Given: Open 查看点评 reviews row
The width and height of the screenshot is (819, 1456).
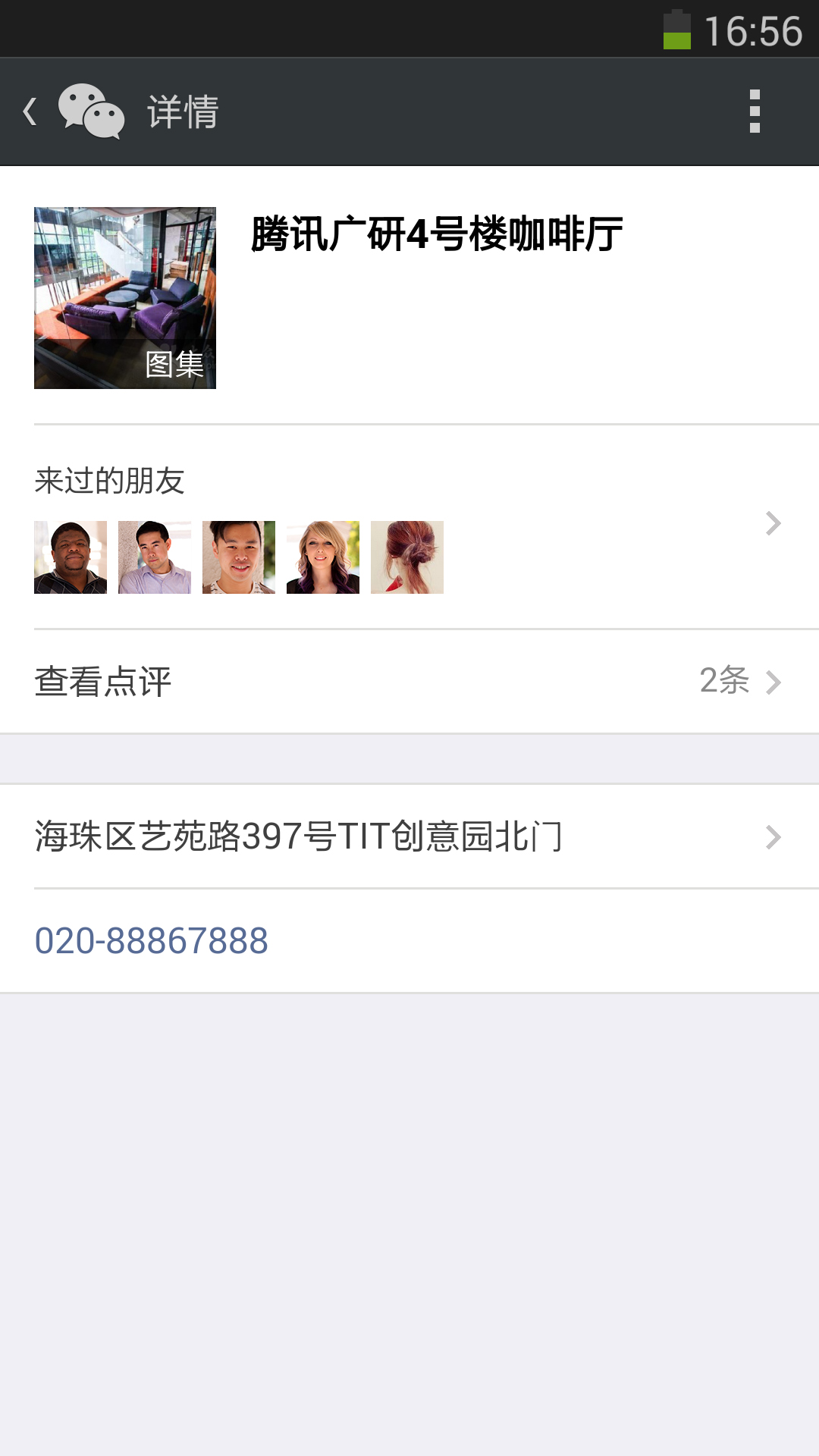Looking at the screenshot, I should (x=409, y=681).
